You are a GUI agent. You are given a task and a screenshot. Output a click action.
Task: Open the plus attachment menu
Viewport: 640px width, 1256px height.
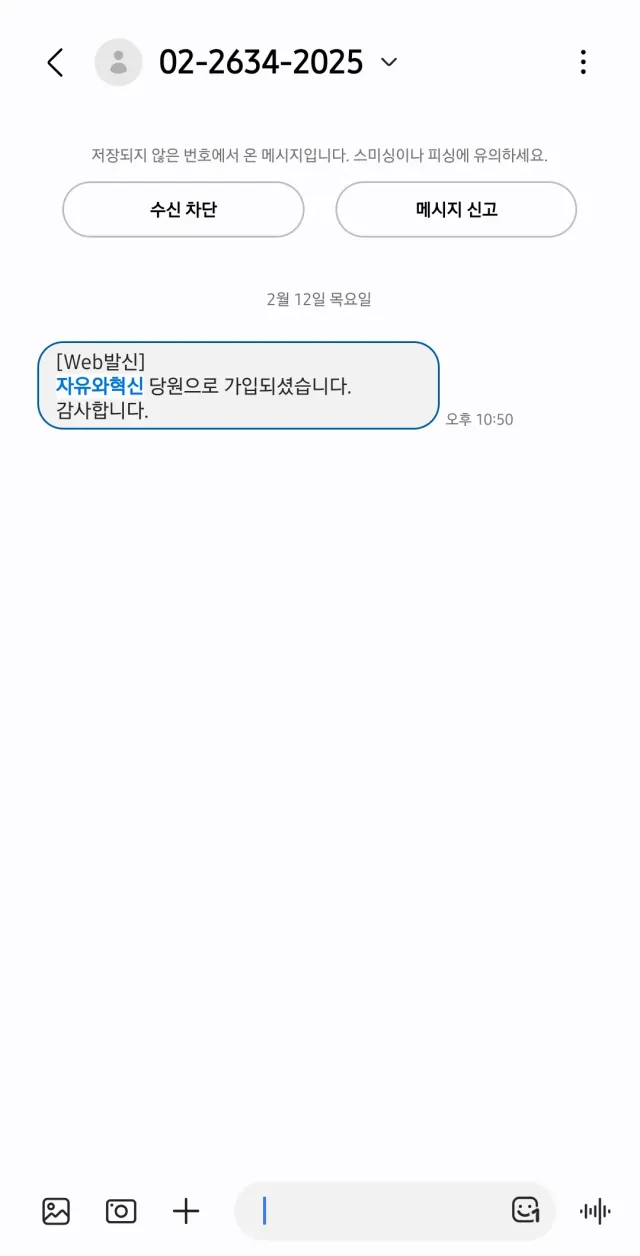click(x=186, y=1211)
